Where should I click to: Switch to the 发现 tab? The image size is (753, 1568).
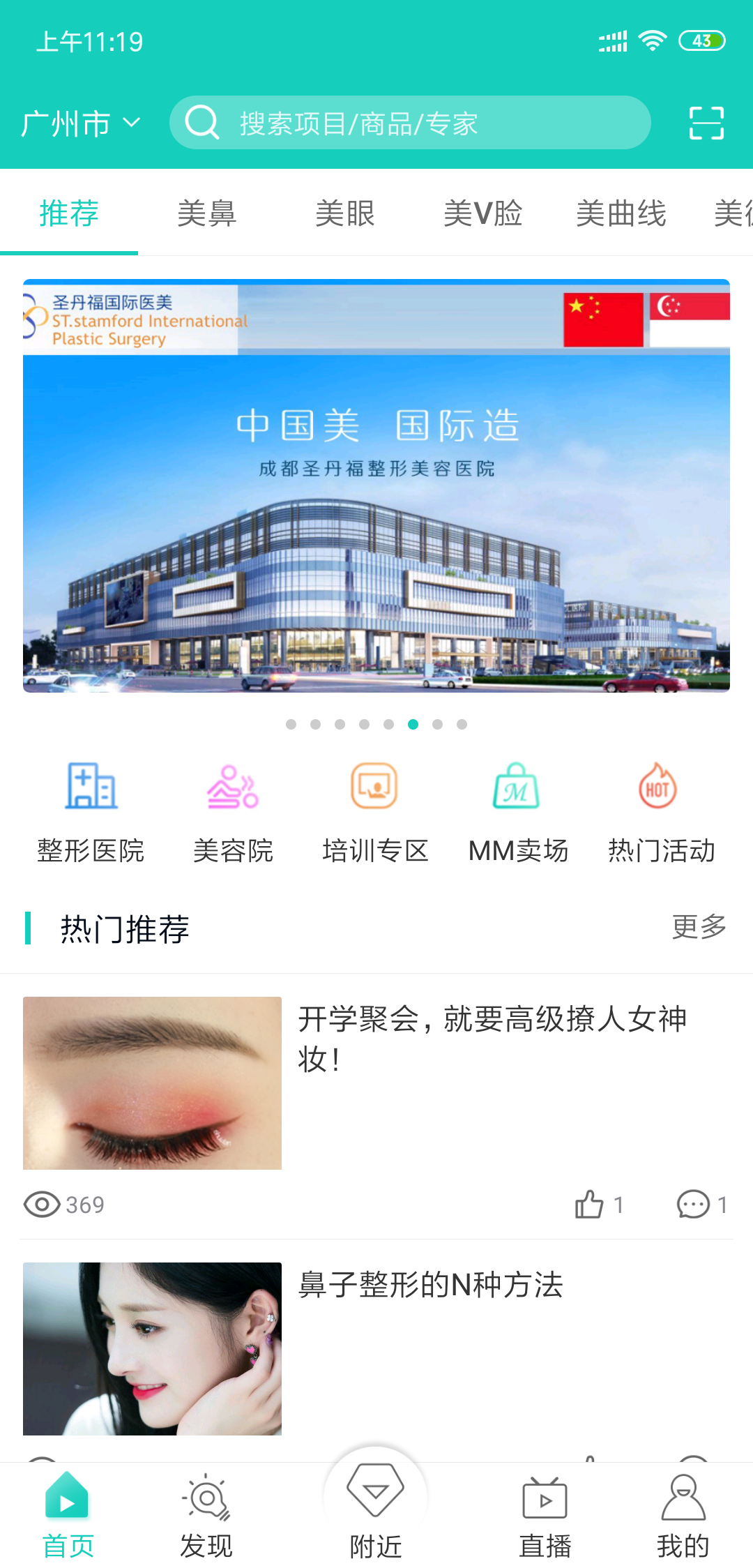click(206, 1514)
